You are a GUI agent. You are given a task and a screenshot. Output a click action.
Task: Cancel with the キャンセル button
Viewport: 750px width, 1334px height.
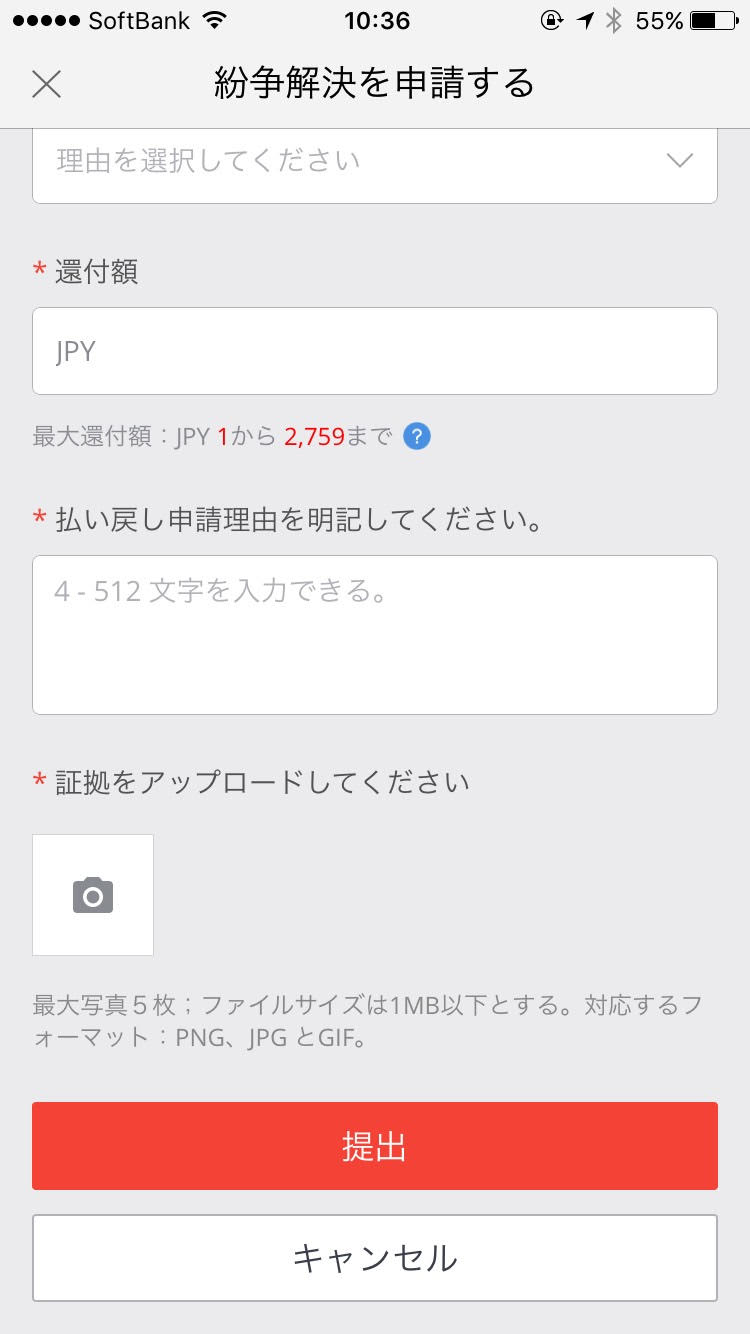coord(374,1258)
